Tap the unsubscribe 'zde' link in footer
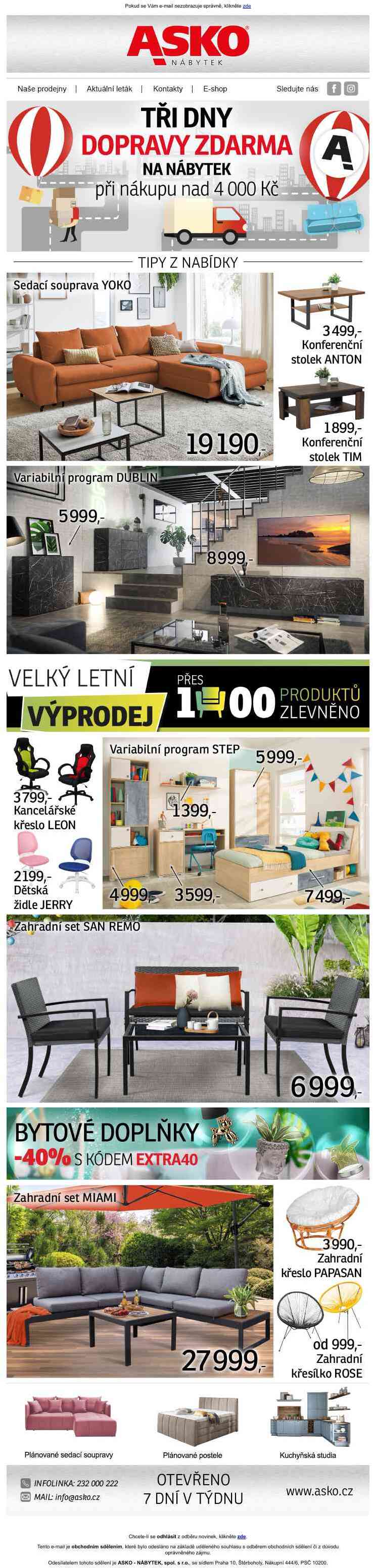The height and width of the screenshot is (1568, 373). [242, 1536]
